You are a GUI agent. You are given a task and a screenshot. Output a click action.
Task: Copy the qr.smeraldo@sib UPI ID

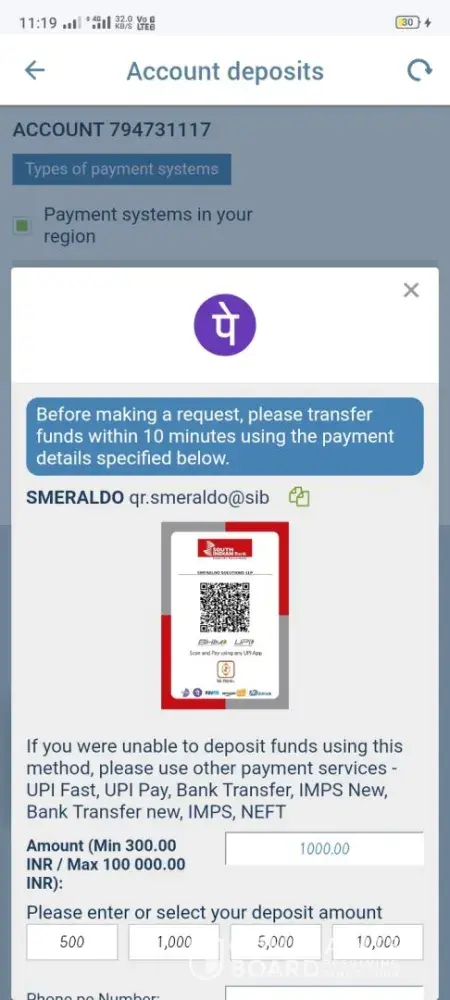(299, 497)
